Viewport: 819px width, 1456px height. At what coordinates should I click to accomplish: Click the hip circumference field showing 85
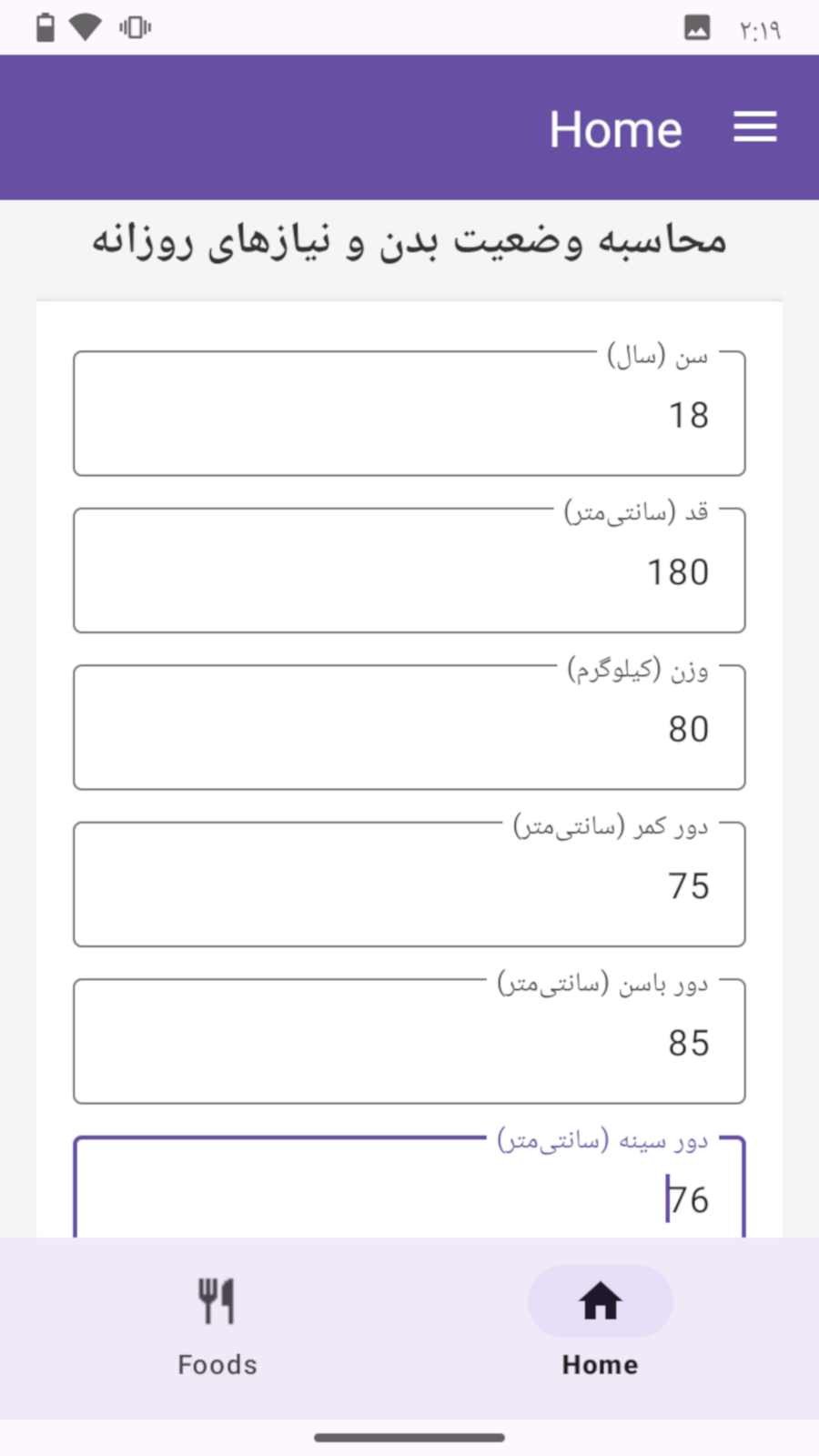(409, 1041)
